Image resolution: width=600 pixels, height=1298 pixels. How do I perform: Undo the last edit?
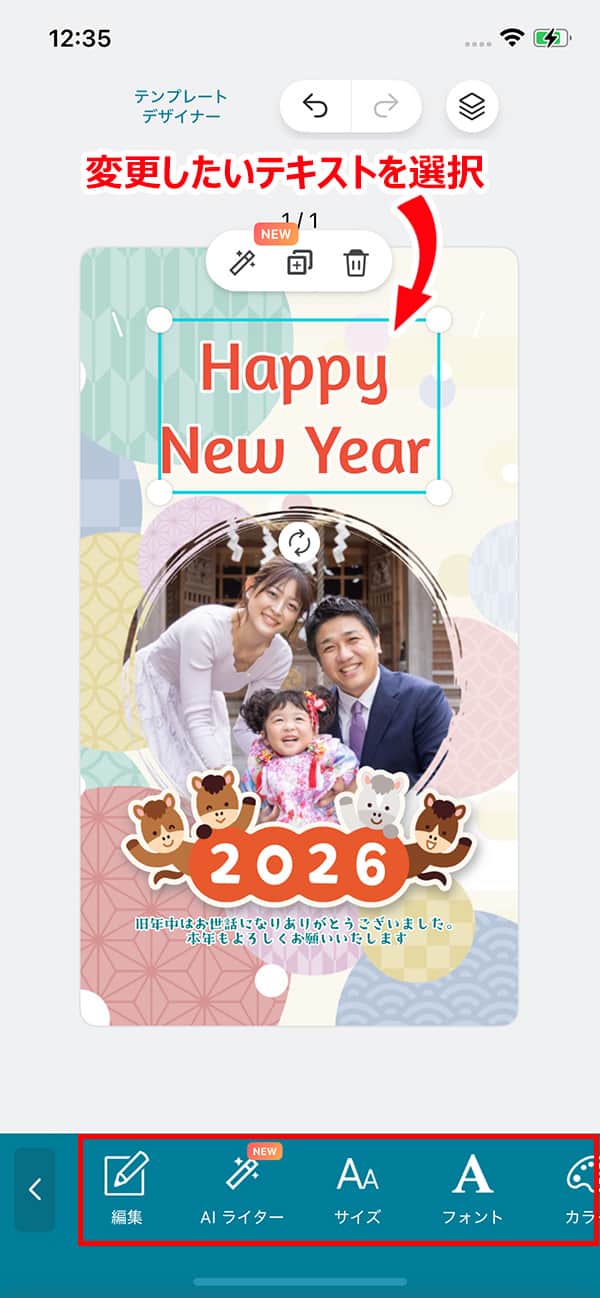pyautogui.click(x=315, y=106)
